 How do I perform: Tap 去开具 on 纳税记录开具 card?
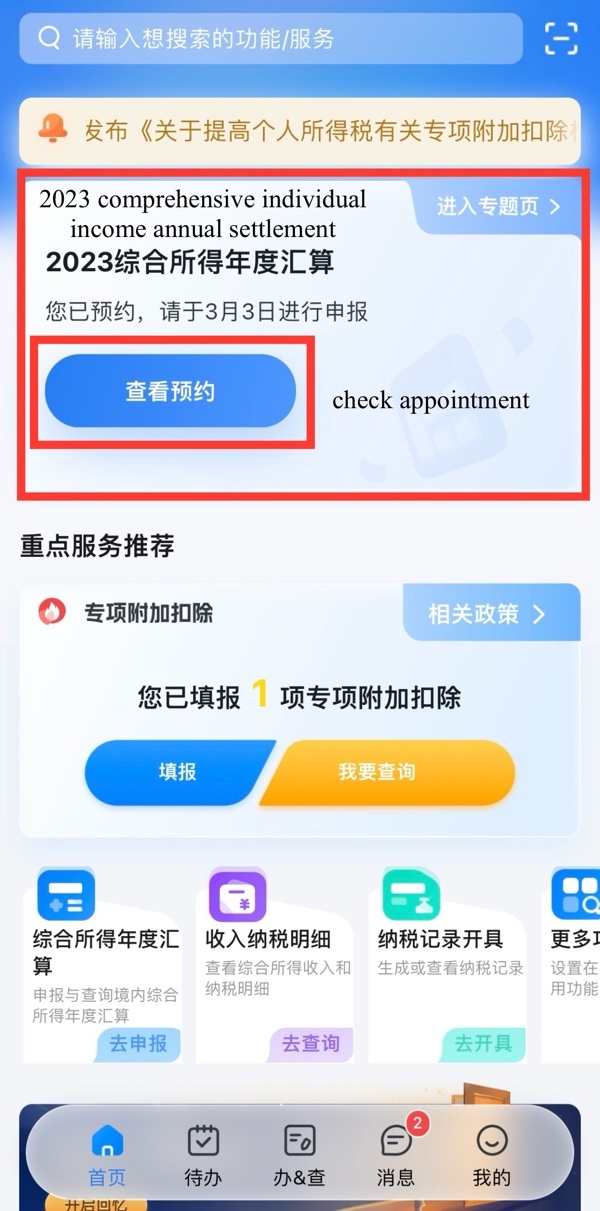tap(483, 1043)
